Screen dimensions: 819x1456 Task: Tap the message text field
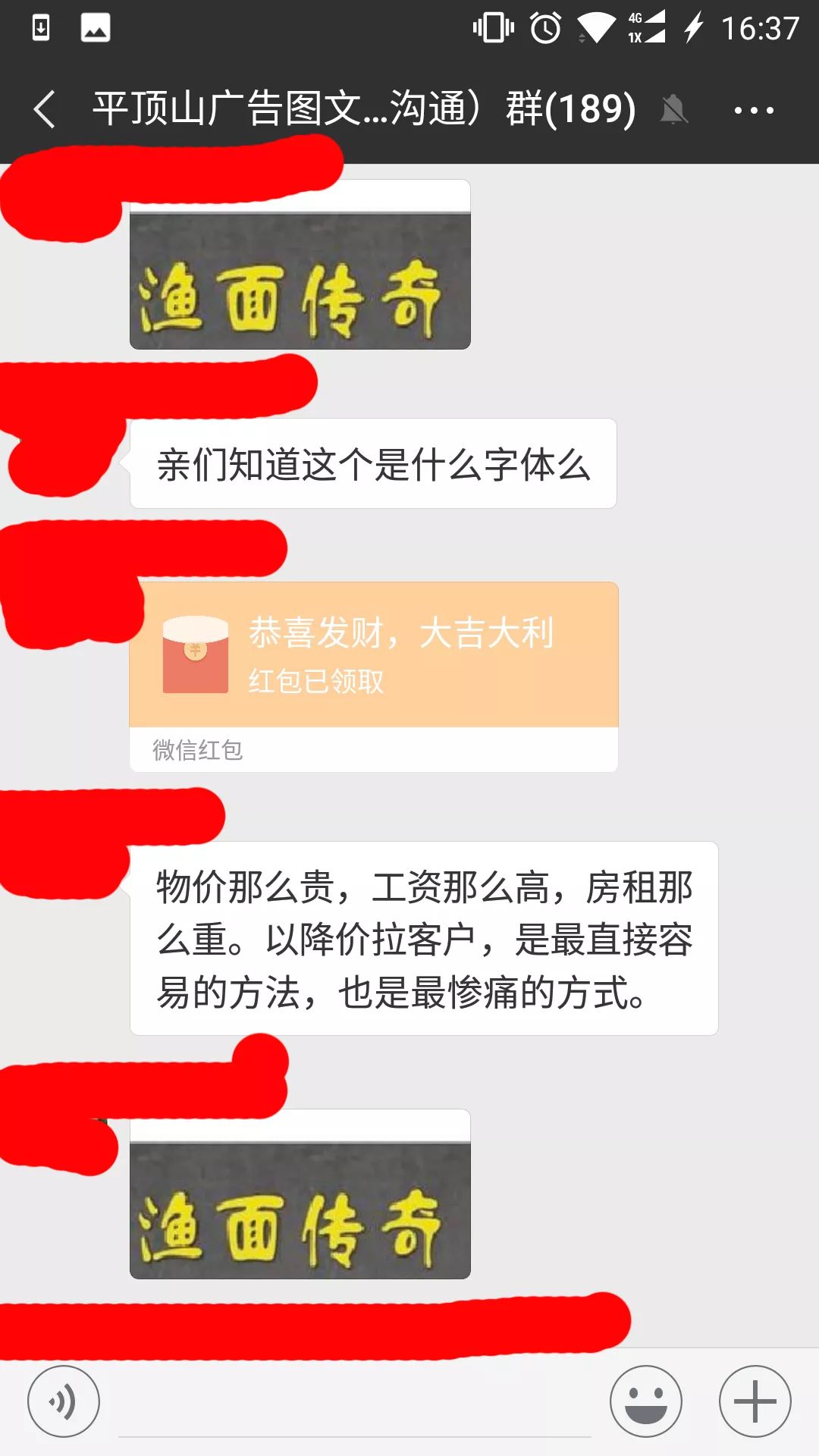tap(355, 1407)
